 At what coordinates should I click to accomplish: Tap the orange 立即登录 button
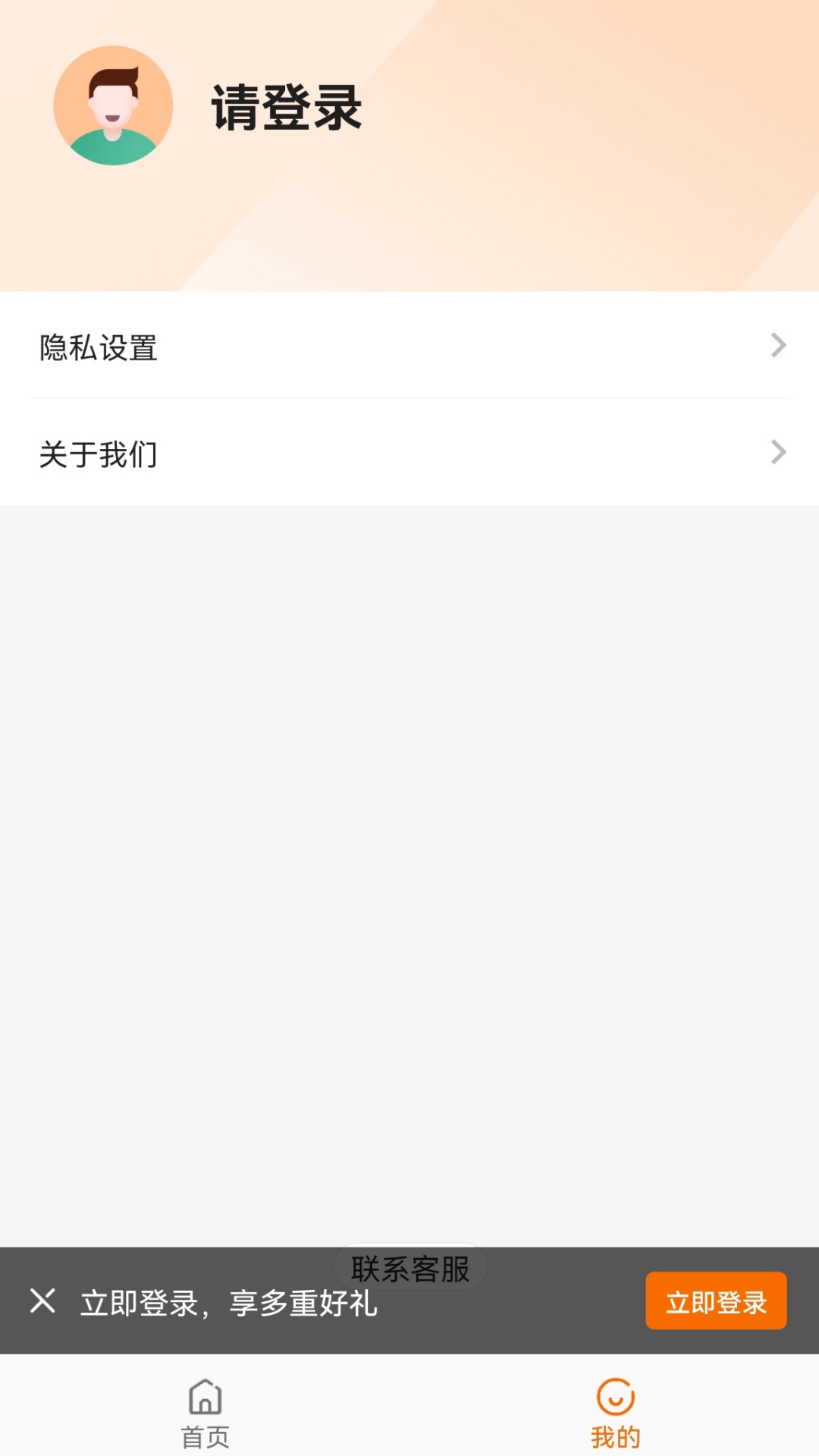(715, 1301)
